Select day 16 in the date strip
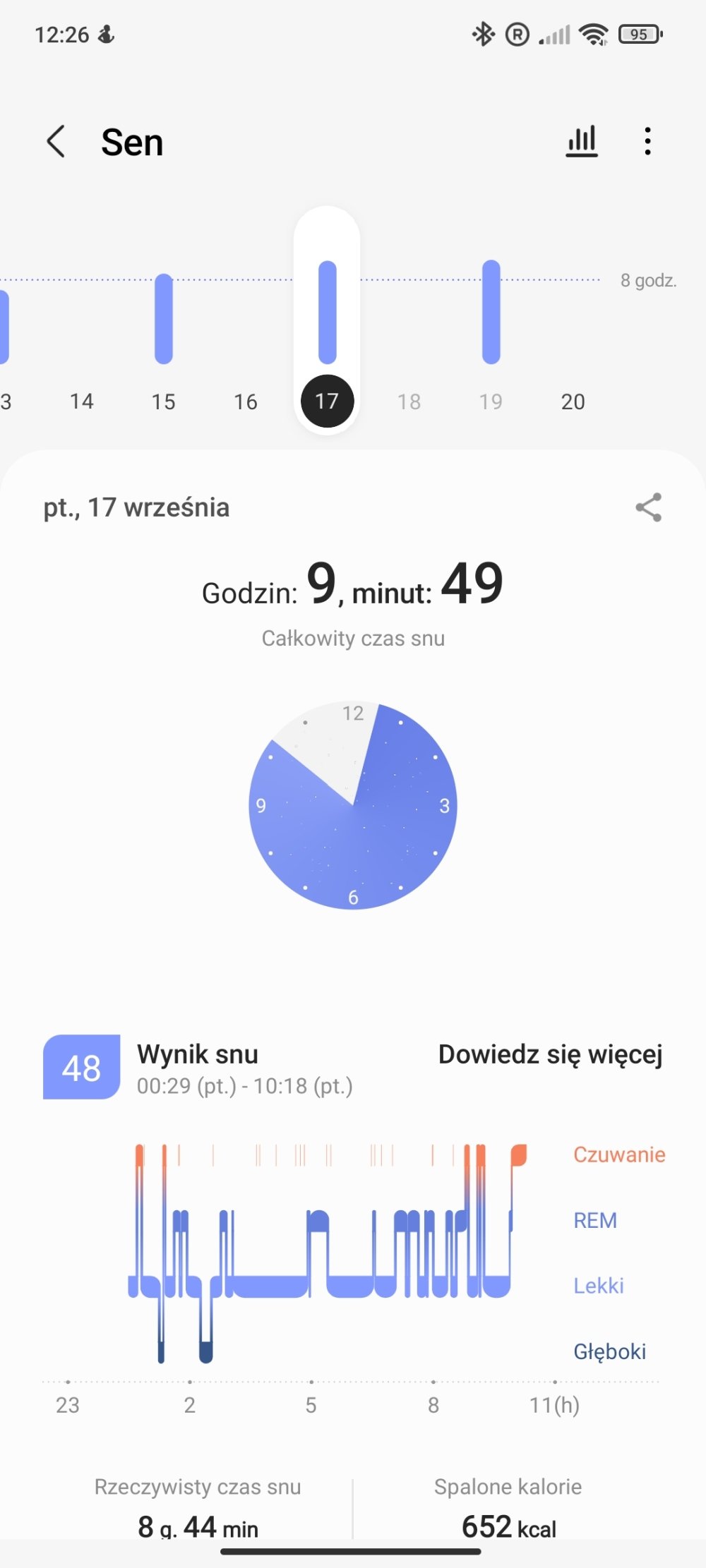 point(245,402)
